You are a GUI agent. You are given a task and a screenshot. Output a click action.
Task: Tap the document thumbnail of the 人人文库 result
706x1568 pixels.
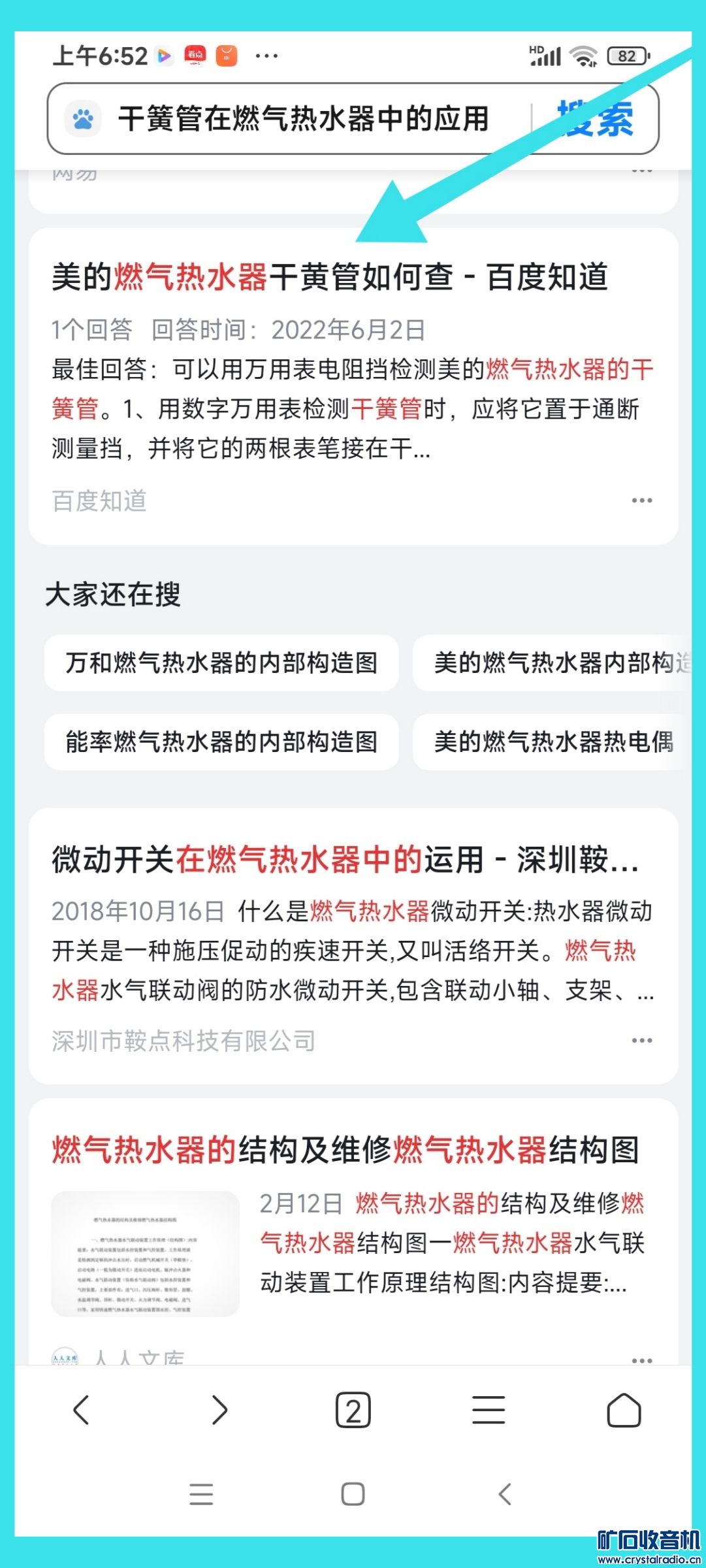point(145,1254)
